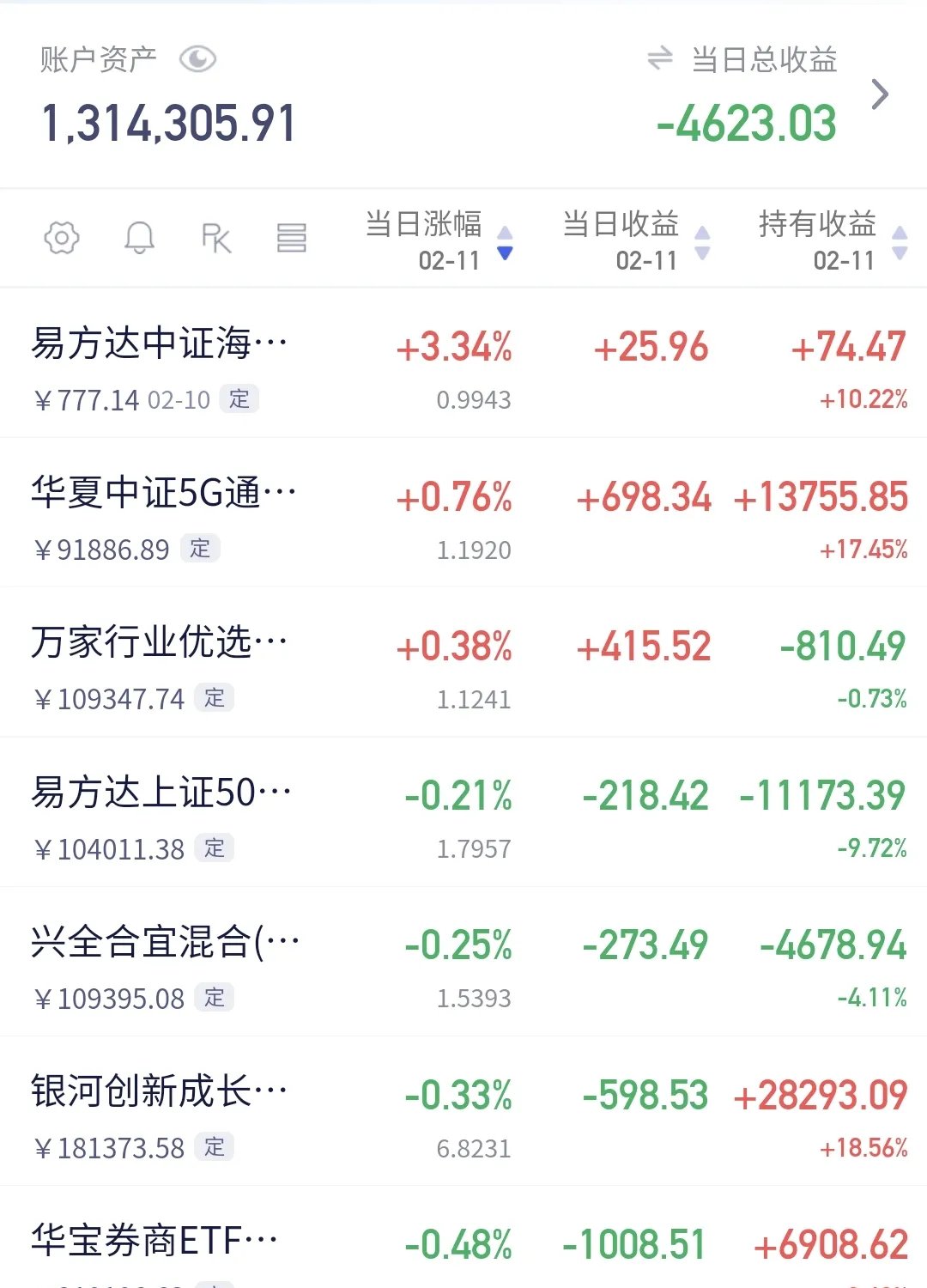927x1288 pixels.
Task: Click the 定 badge beside ¥181373.58
Action: (215, 1145)
